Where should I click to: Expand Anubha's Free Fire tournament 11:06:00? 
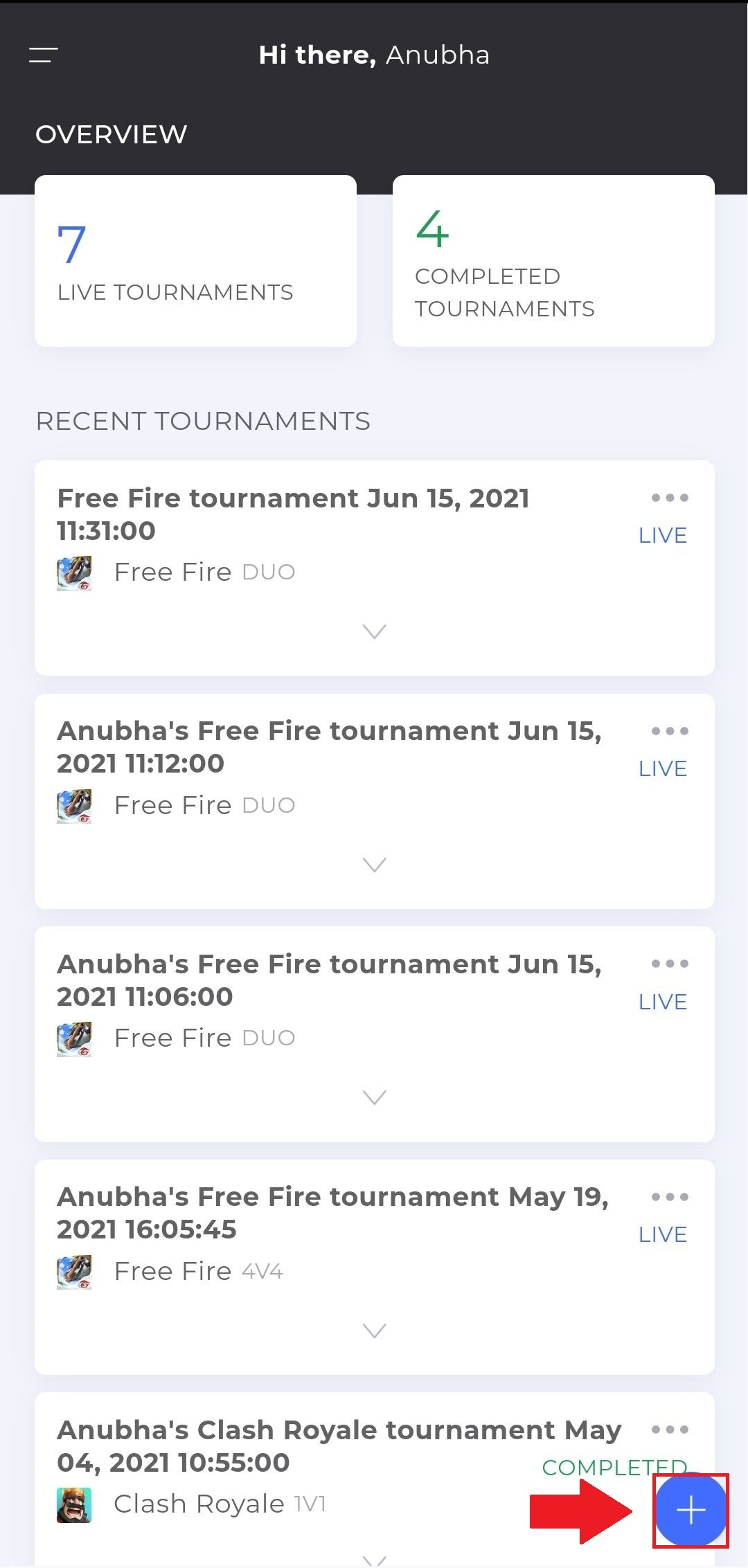pyautogui.click(x=374, y=1097)
